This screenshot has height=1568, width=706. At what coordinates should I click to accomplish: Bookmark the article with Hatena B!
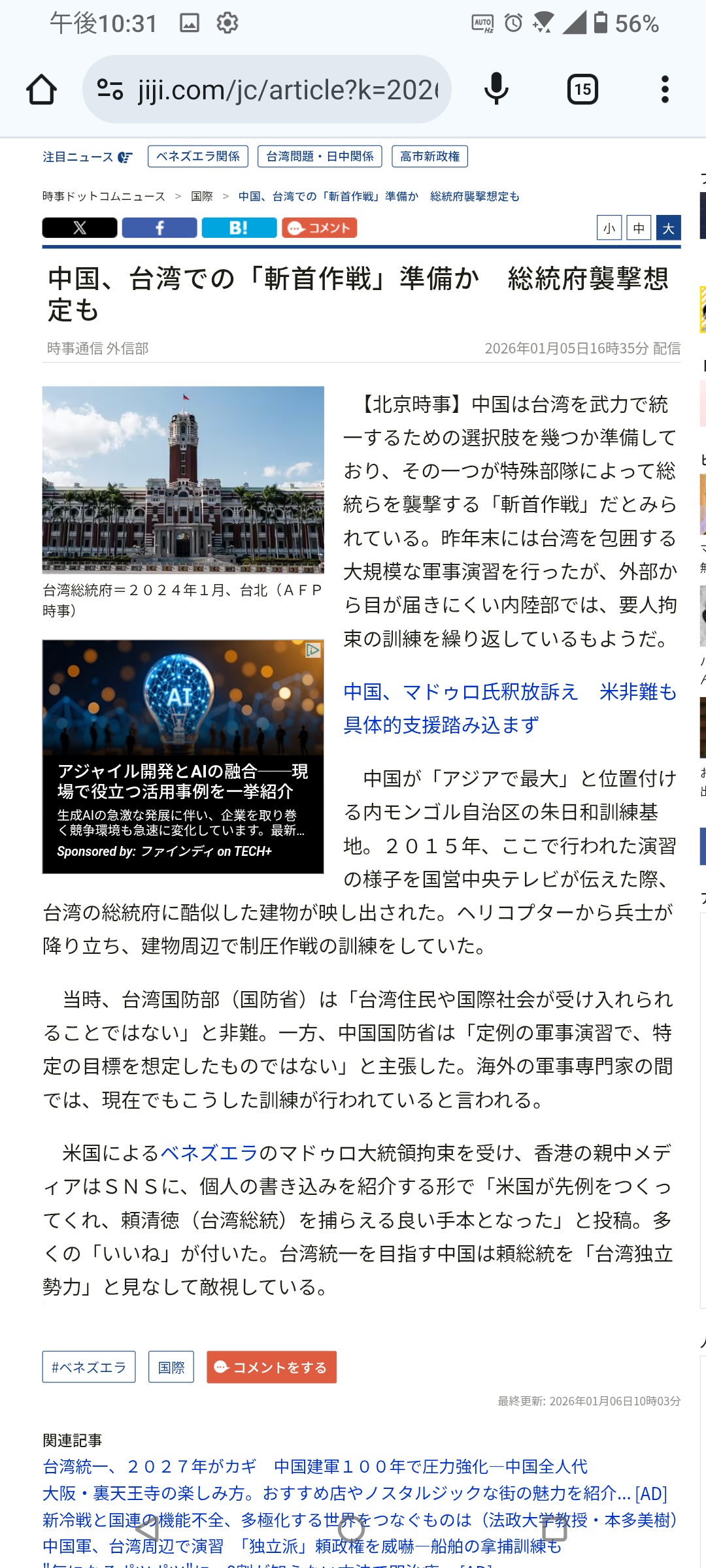239,228
